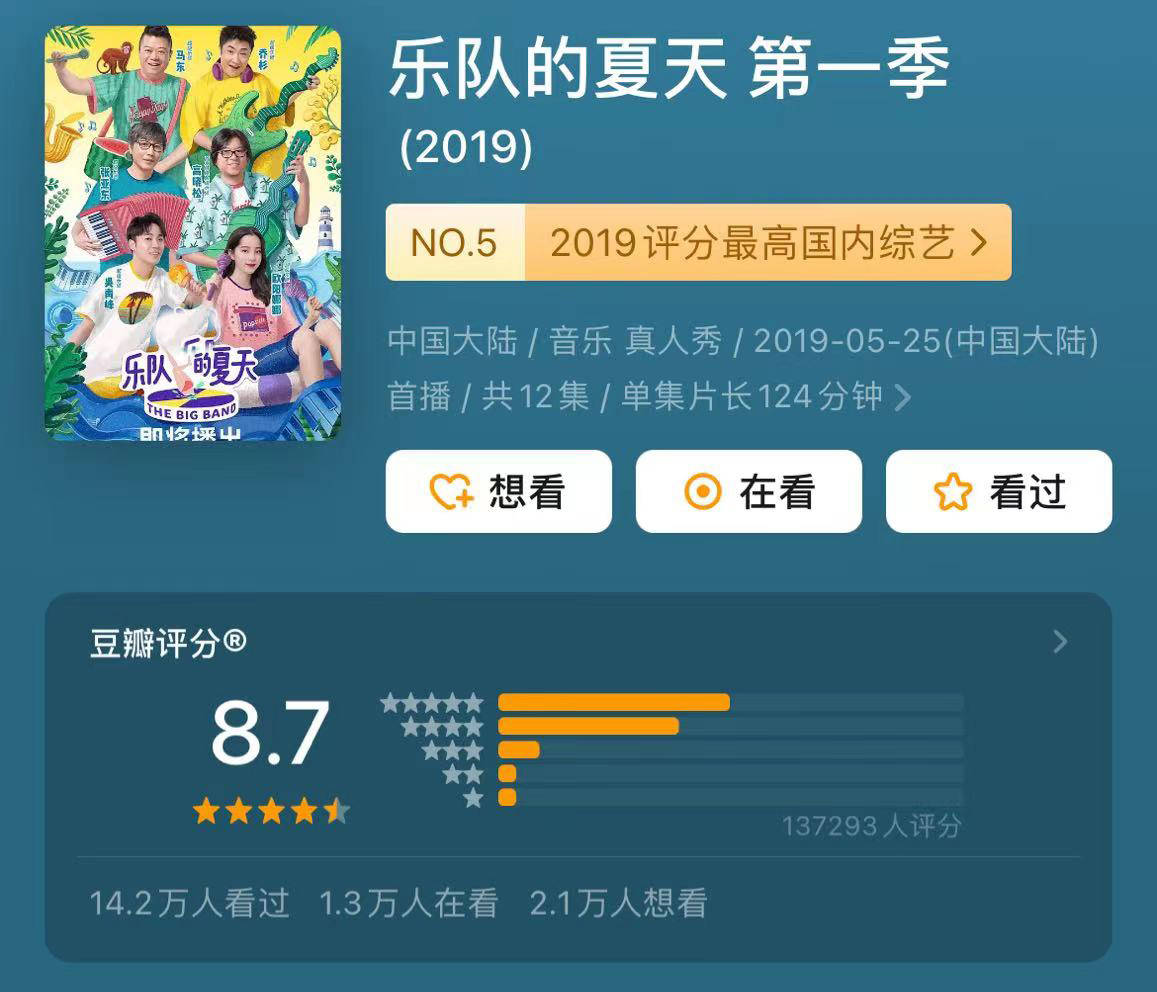Open the 豆瓣评分 rating details chevron
This screenshot has width=1157, height=992.
tap(1060, 642)
